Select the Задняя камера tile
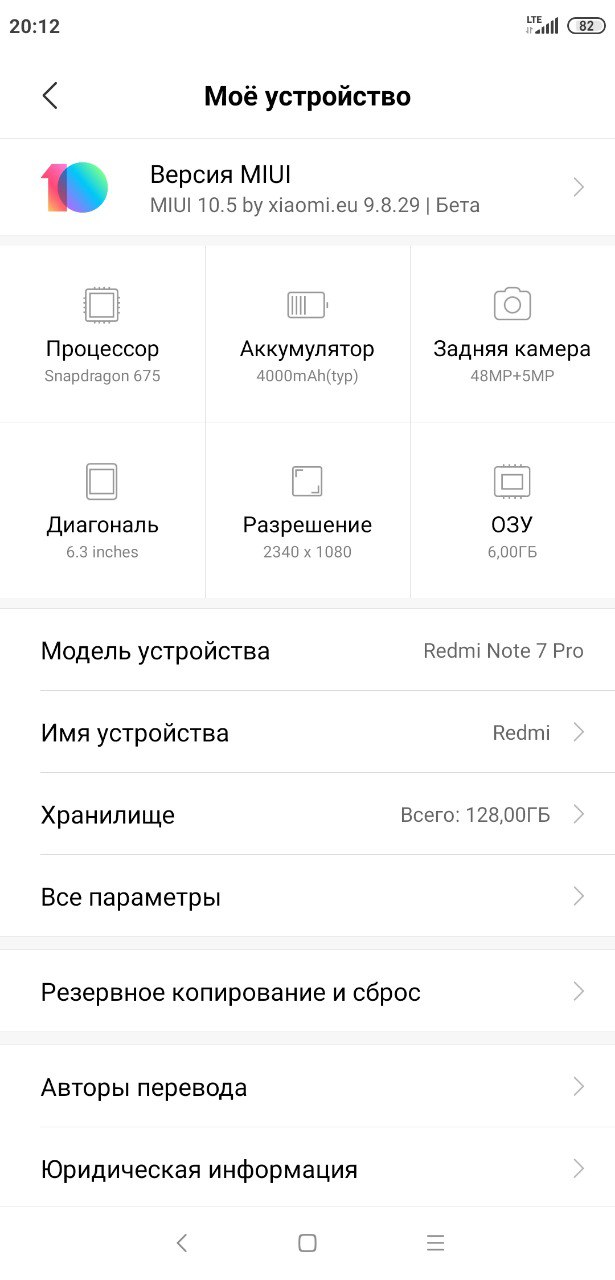The height and width of the screenshot is (1280, 615). tap(512, 335)
